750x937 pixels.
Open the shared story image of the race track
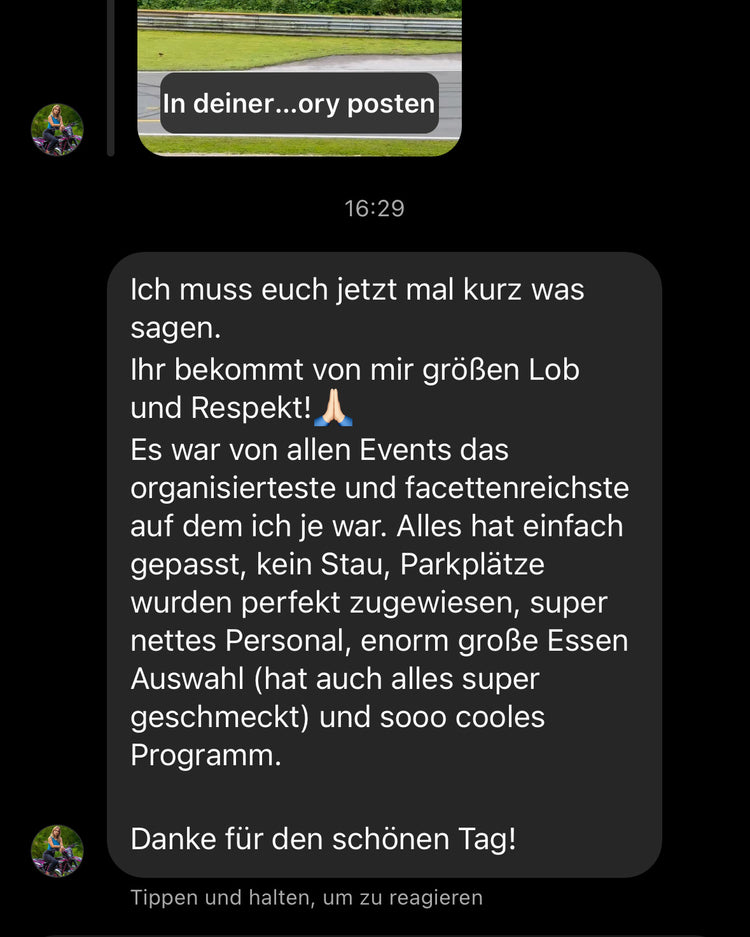(x=299, y=40)
